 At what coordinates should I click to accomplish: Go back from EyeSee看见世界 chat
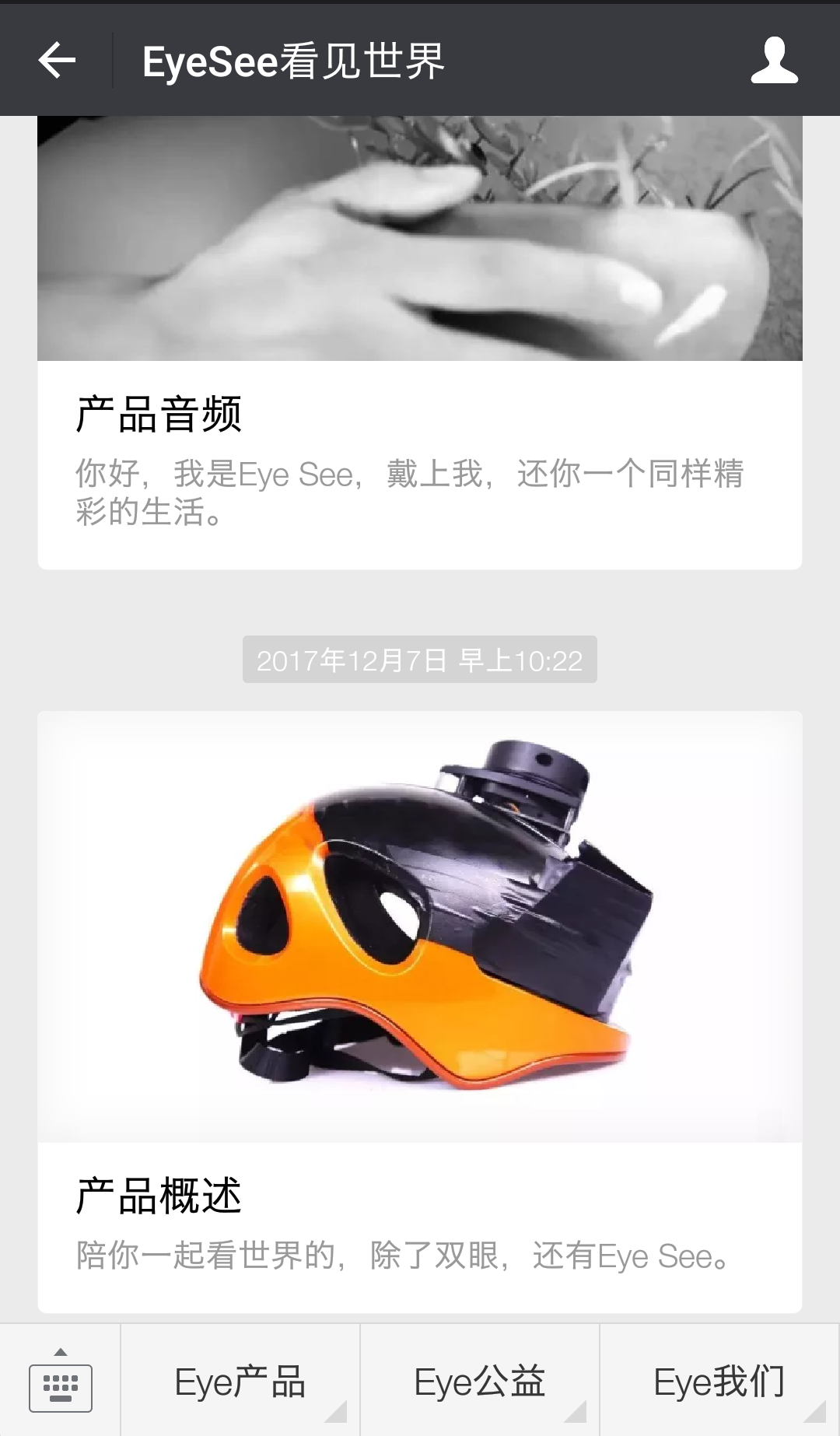pyautogui.click(x=57, y=61)
